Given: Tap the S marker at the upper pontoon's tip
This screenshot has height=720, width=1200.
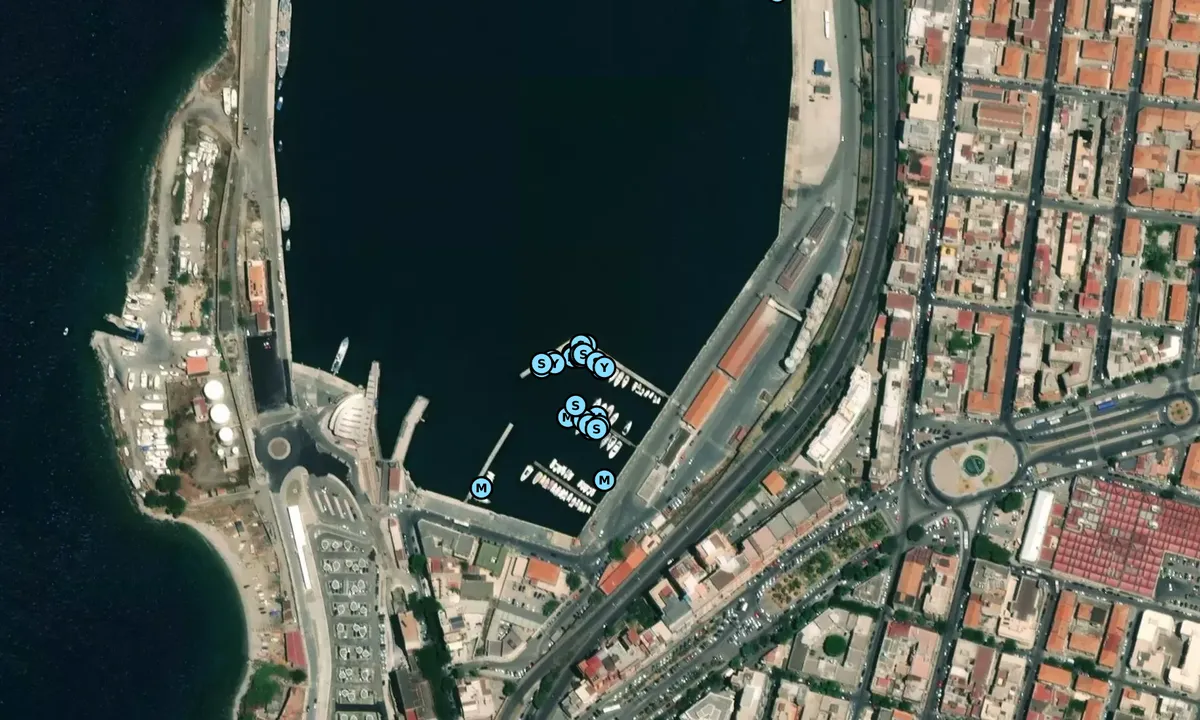Looking at the screenshot, I should 541,364.
